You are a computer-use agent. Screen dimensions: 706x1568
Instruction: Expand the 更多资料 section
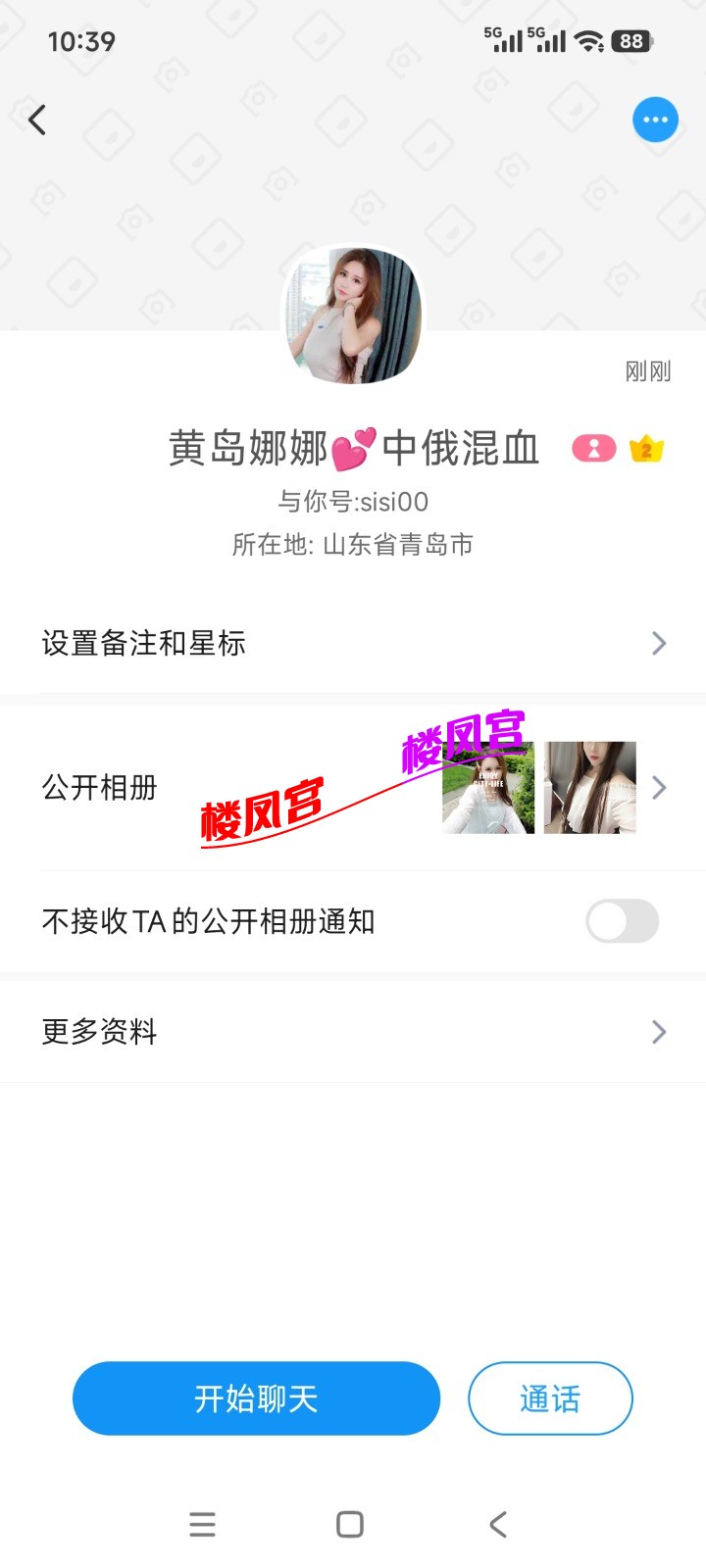tap(353, 1031)
